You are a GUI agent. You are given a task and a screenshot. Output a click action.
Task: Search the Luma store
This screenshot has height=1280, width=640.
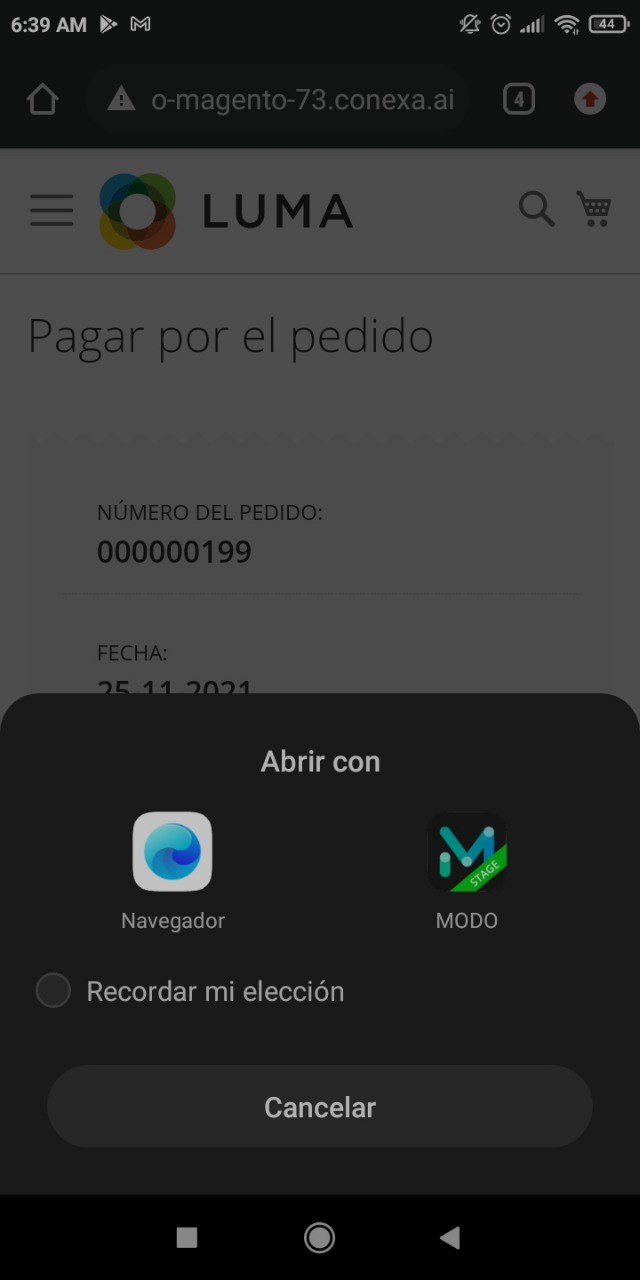536,209
